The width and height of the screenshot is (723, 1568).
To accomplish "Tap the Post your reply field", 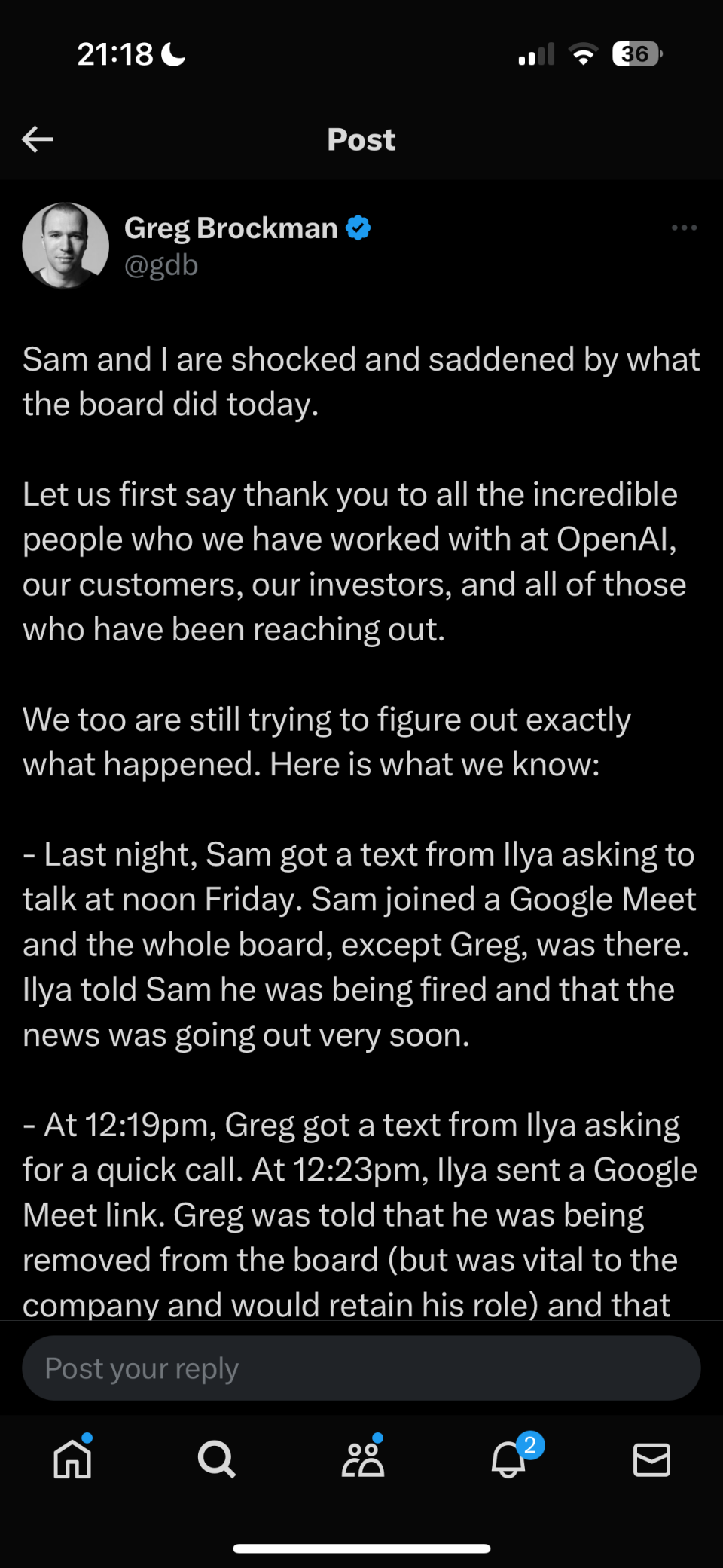I will click(361, 1368).
